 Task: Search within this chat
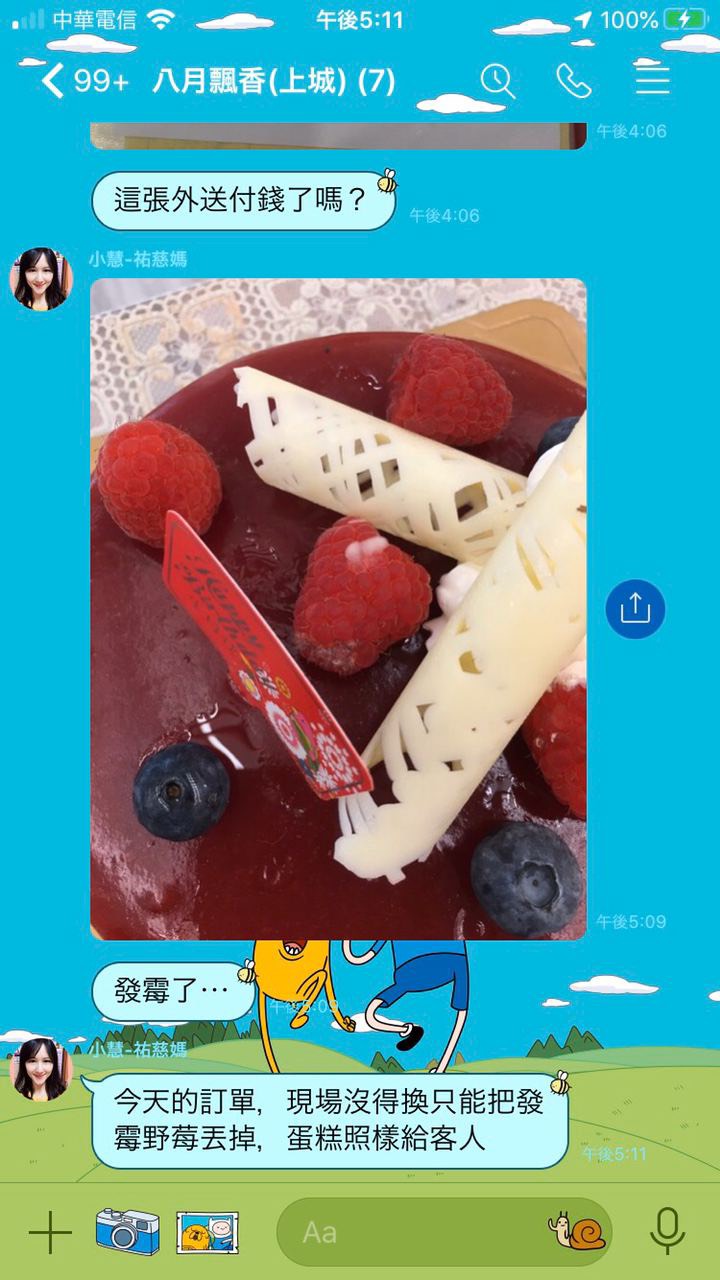(497, 81)
